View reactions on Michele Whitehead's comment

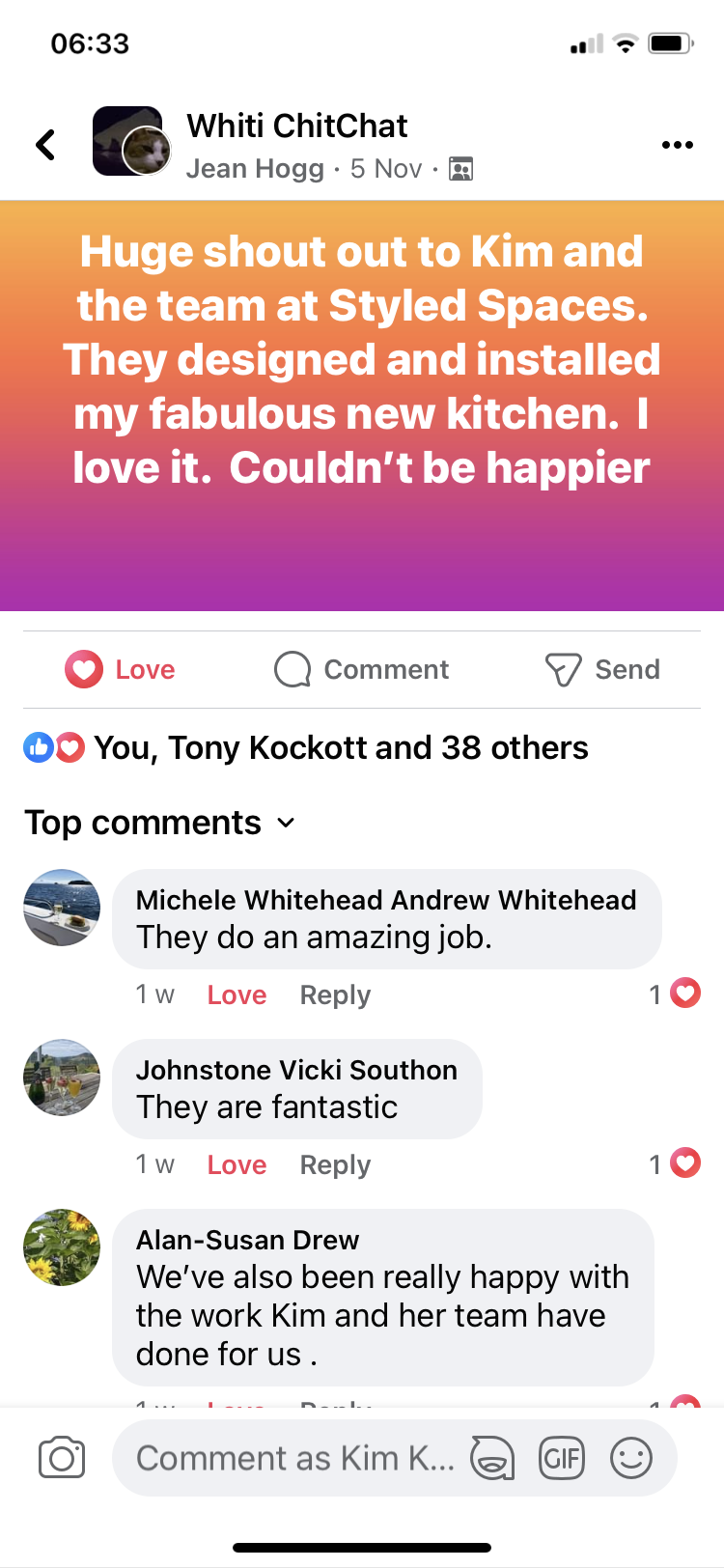point(676,994)
